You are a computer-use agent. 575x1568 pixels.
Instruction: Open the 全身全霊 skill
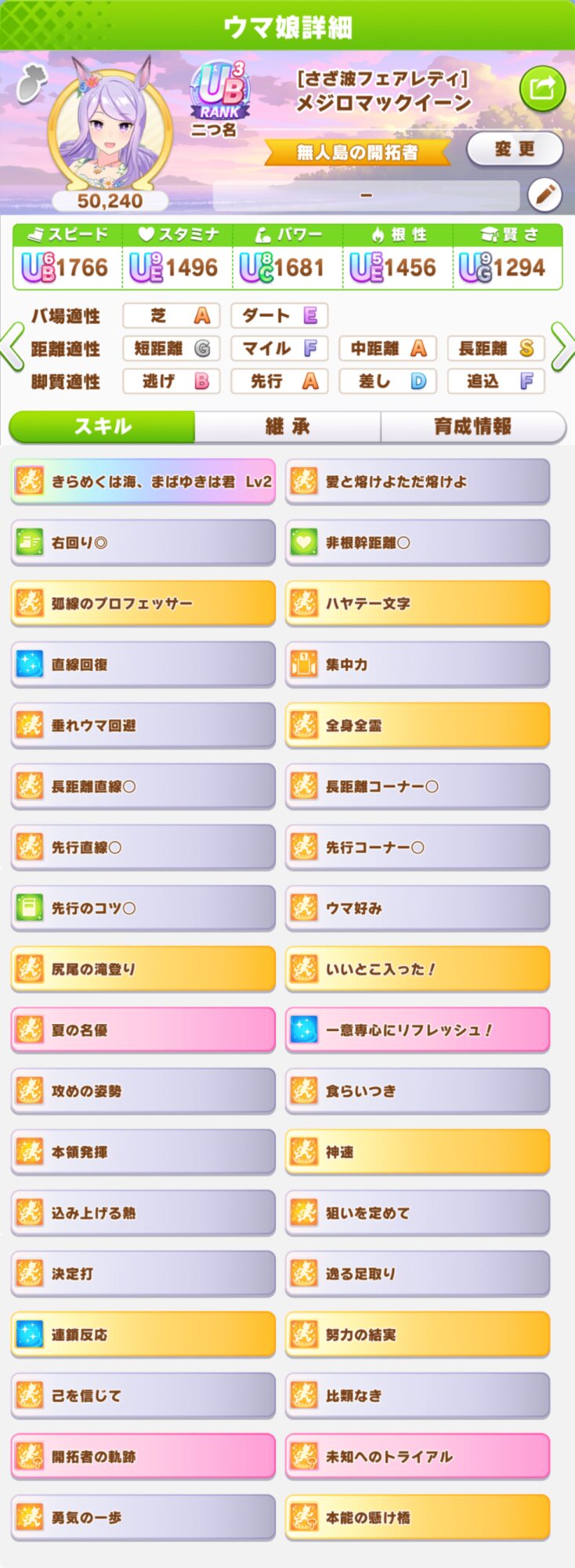tap(418, 725)
